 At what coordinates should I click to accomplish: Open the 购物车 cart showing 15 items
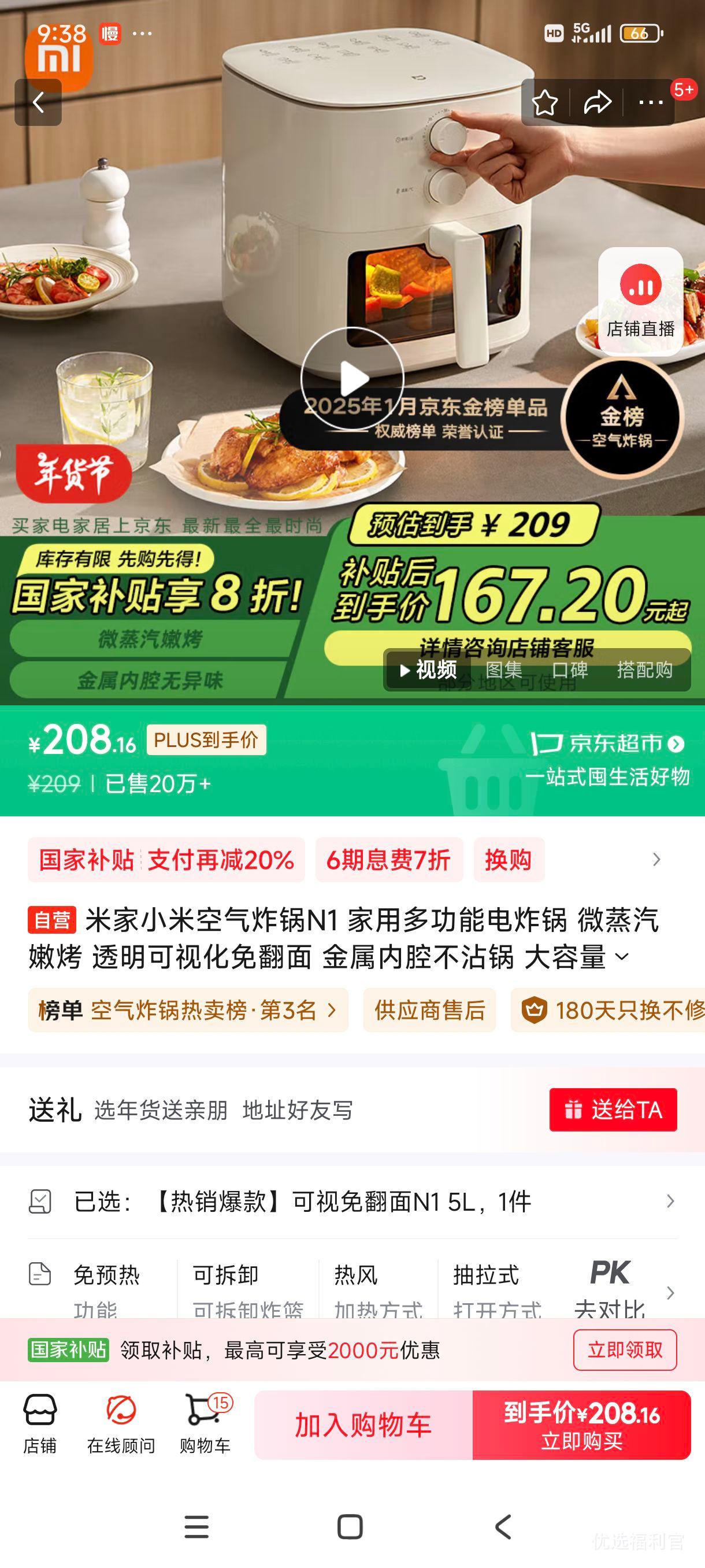pos(205,1425)
